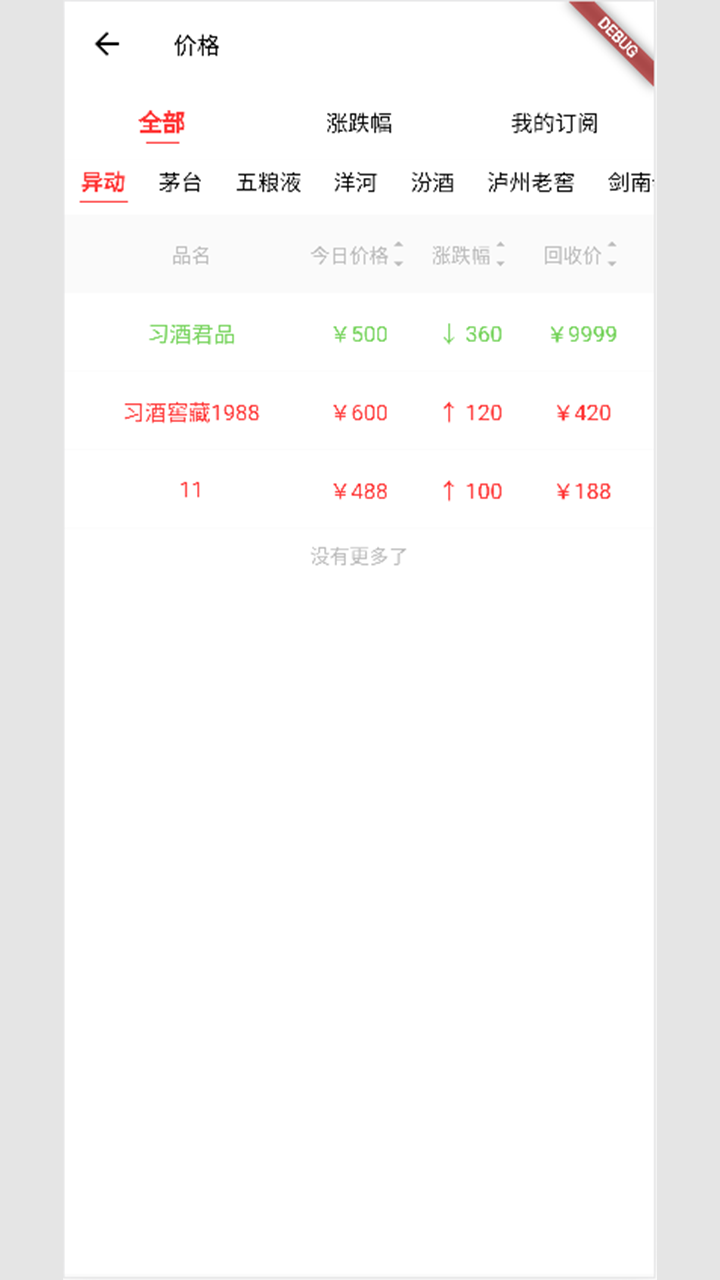Open the 习酒窖藏1988 product row
Image resolution: width=720 pixels, height=1280 pixels.
pos(191,413)
